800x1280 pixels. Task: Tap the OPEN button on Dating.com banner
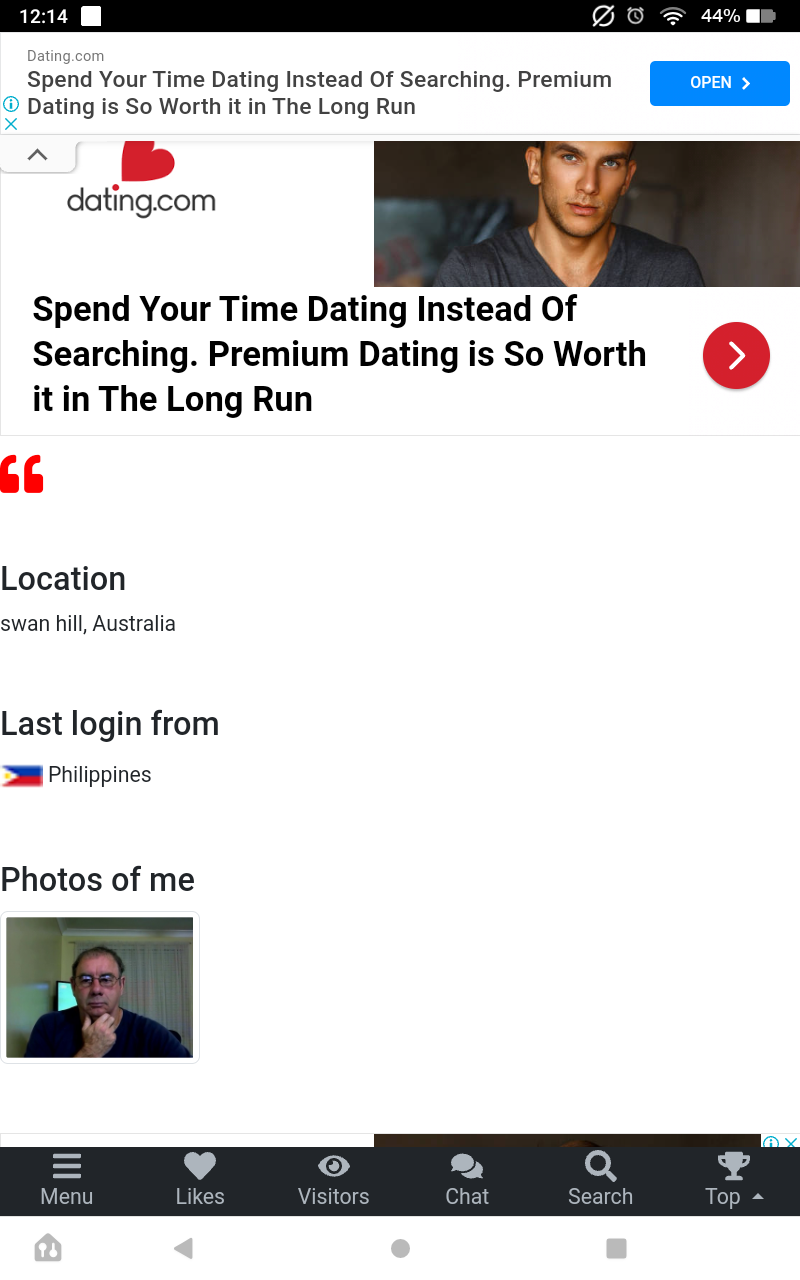[x=719, y=83]
